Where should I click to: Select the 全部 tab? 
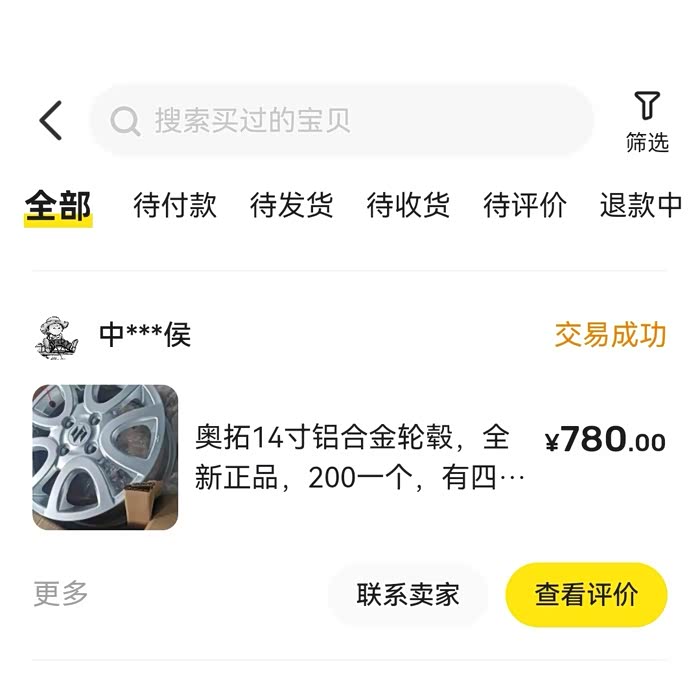(58, 206)
